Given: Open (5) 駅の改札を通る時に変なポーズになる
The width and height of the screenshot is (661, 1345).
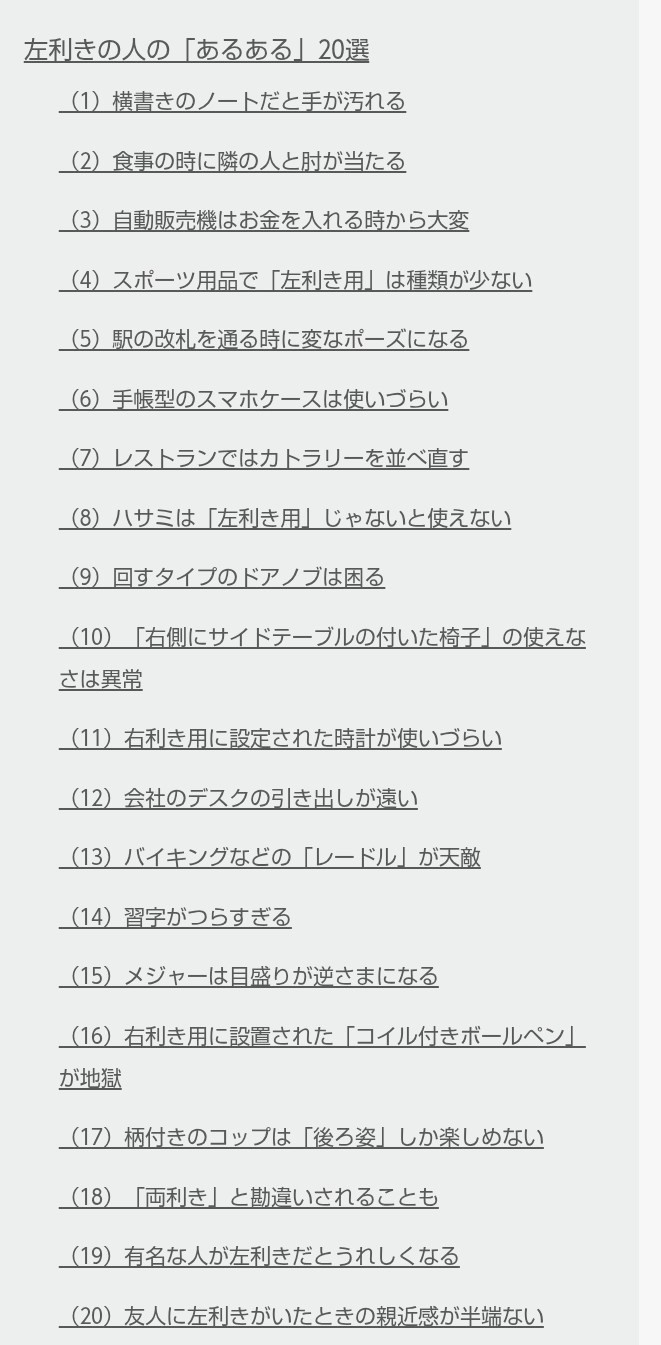Looking at the screenshot, I should (x=264, y=339).
